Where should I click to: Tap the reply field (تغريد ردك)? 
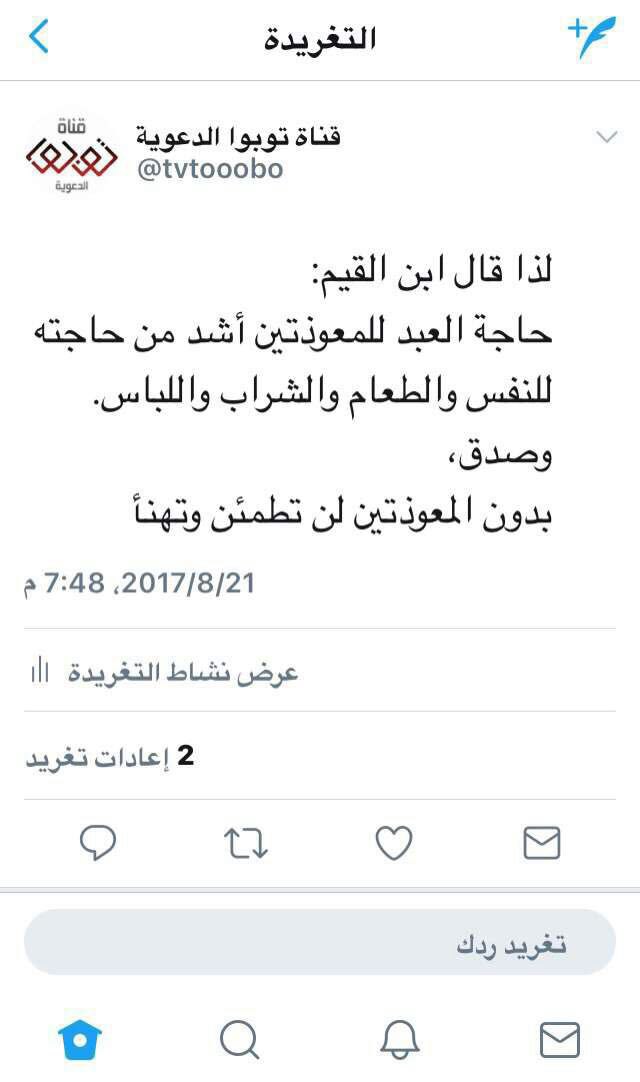(320, 942)
